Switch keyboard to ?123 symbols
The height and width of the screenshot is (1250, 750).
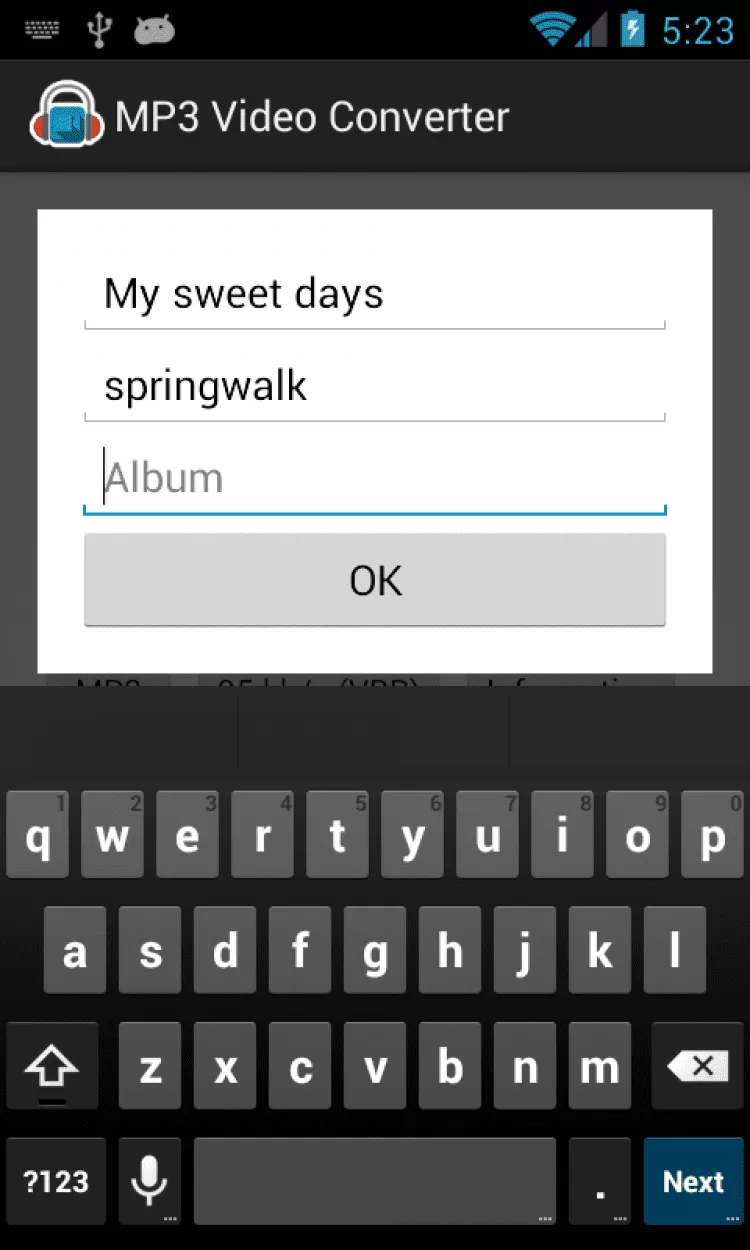click(x=56, y=1181)
